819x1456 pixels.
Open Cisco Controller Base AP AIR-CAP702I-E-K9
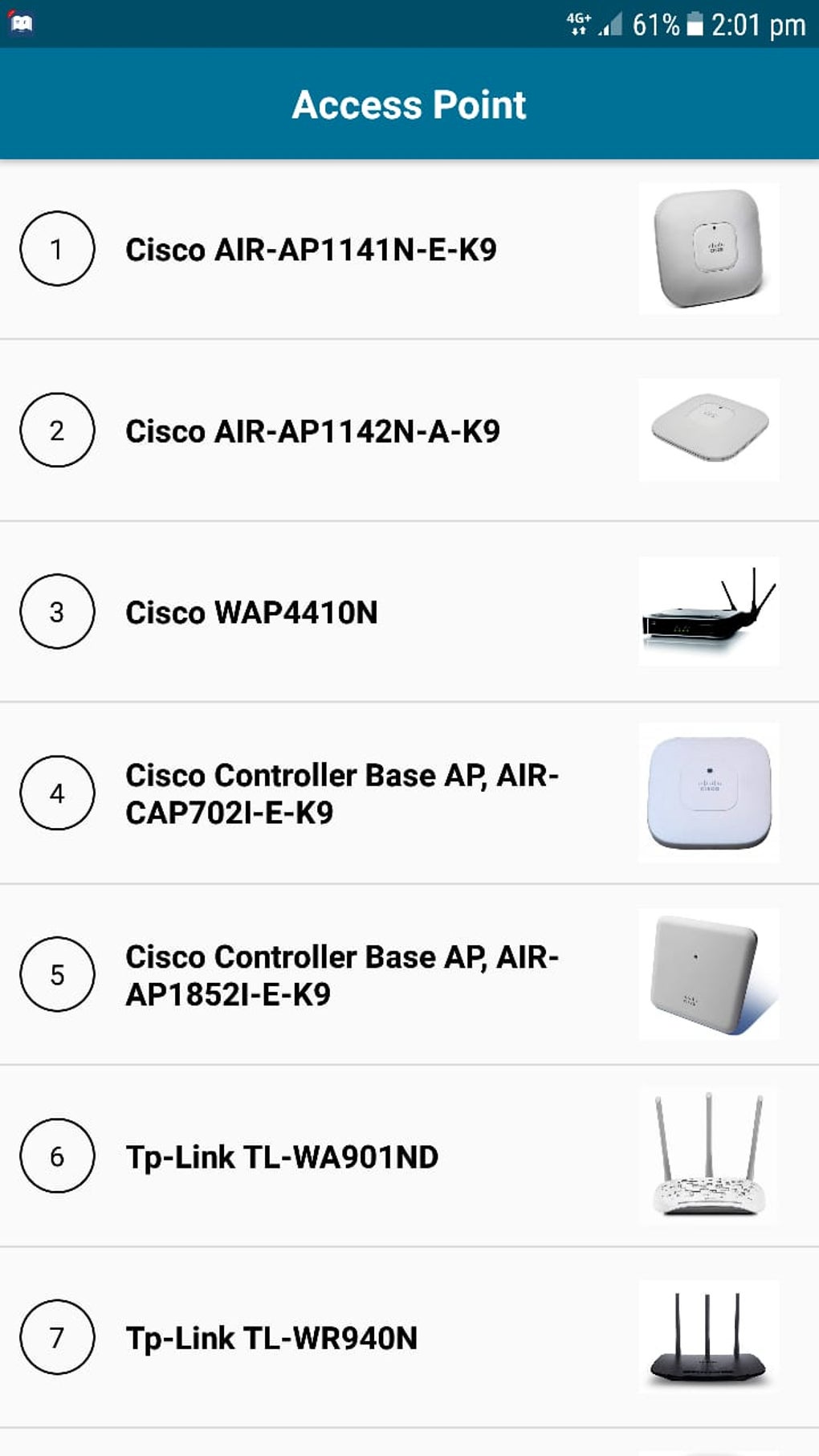tap(342, 793)
